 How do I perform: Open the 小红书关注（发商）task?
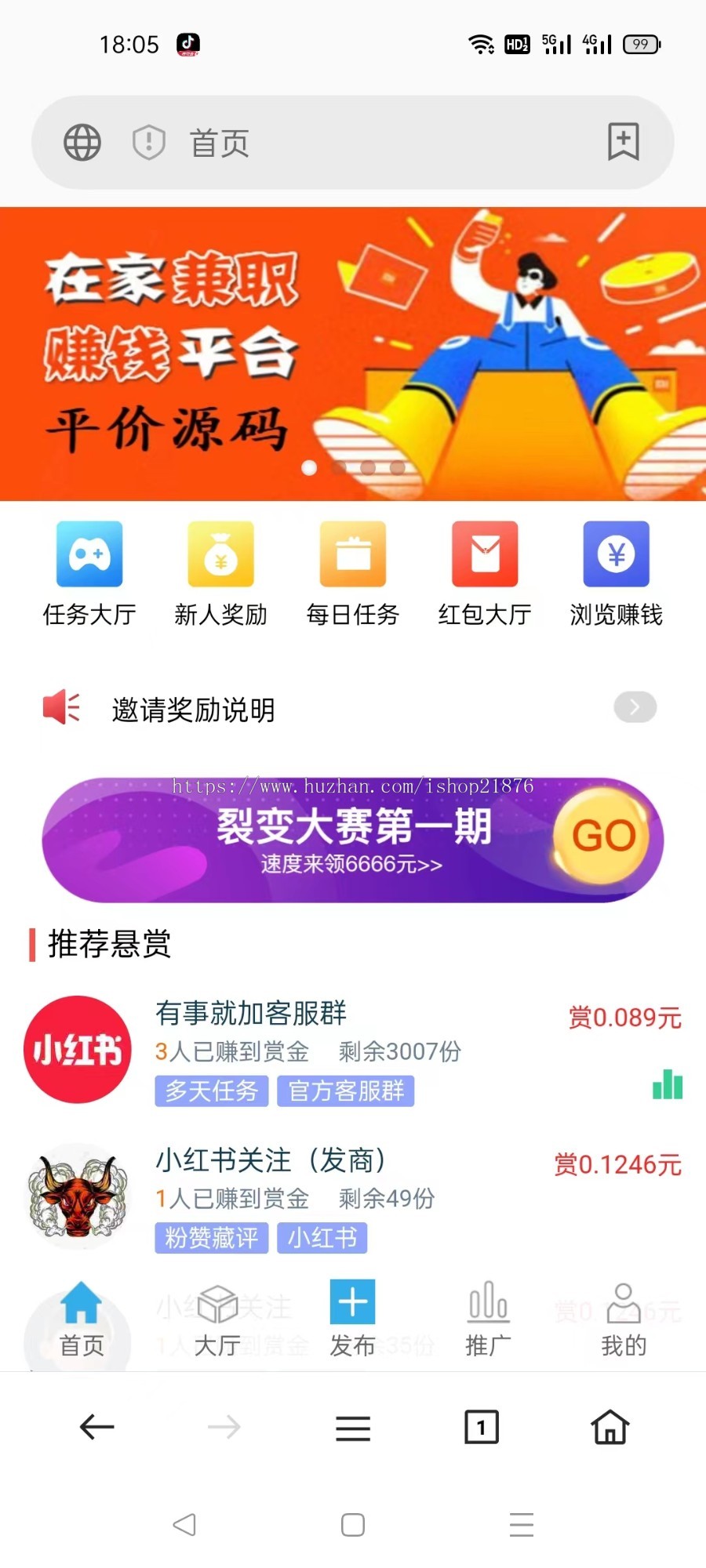tap(353, 1196)
